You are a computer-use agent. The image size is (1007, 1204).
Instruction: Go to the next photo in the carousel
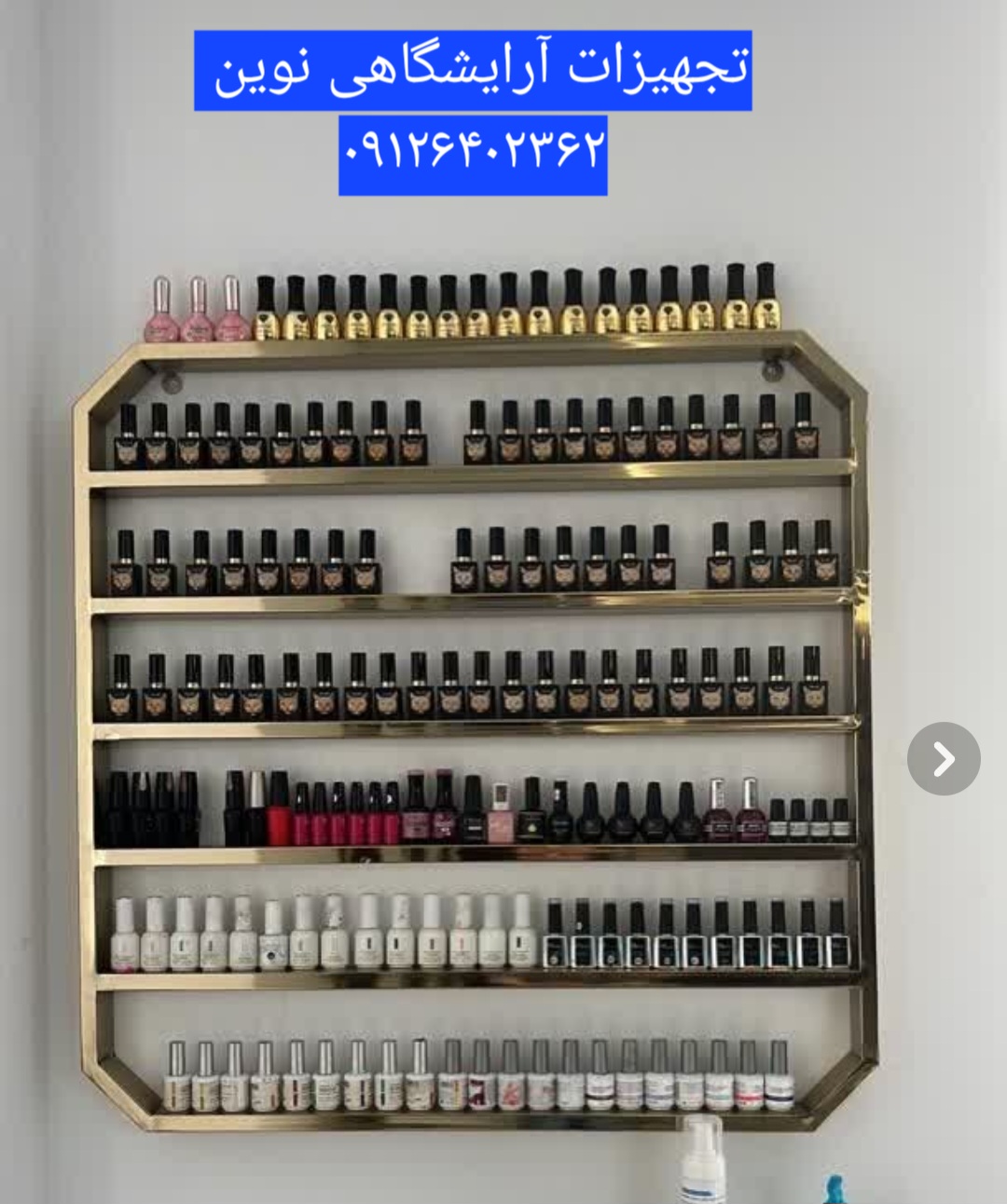tap(944, 758)
